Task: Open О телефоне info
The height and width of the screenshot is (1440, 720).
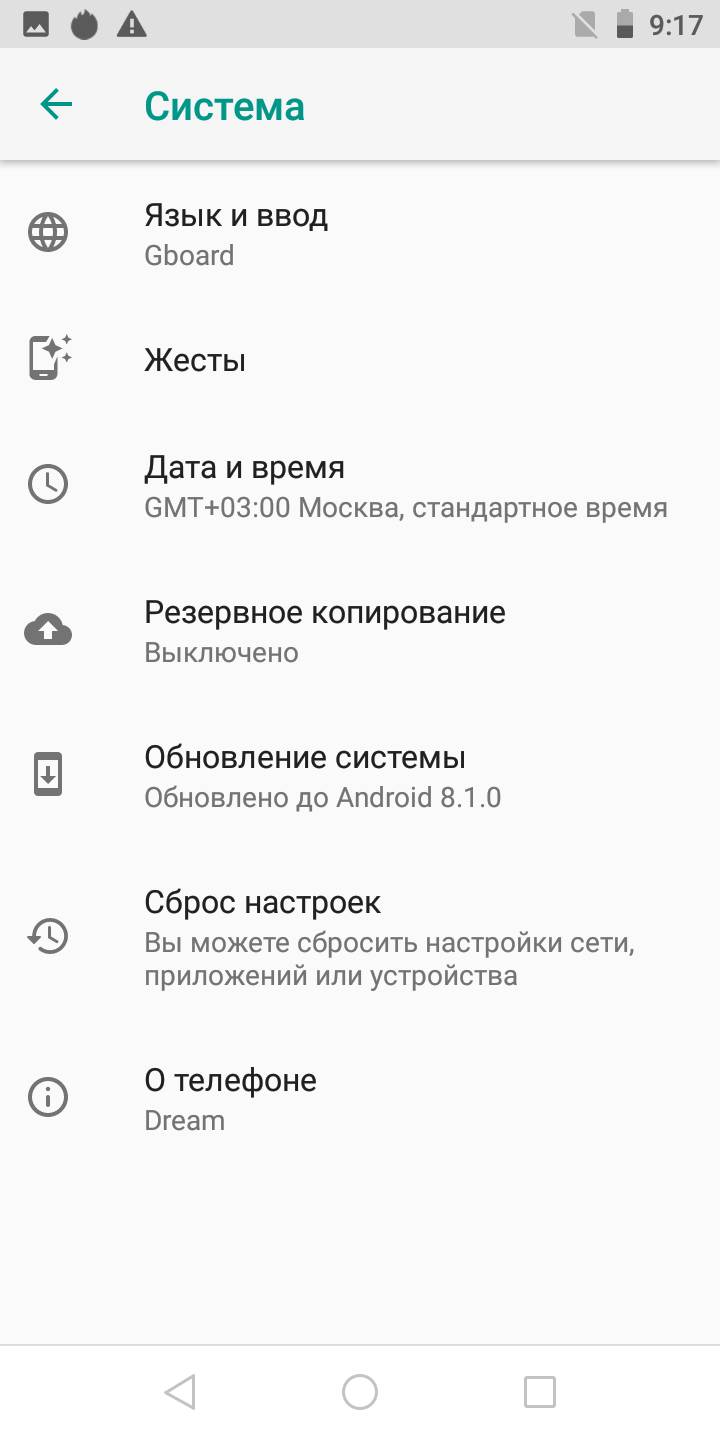Action: [360, 1098]
